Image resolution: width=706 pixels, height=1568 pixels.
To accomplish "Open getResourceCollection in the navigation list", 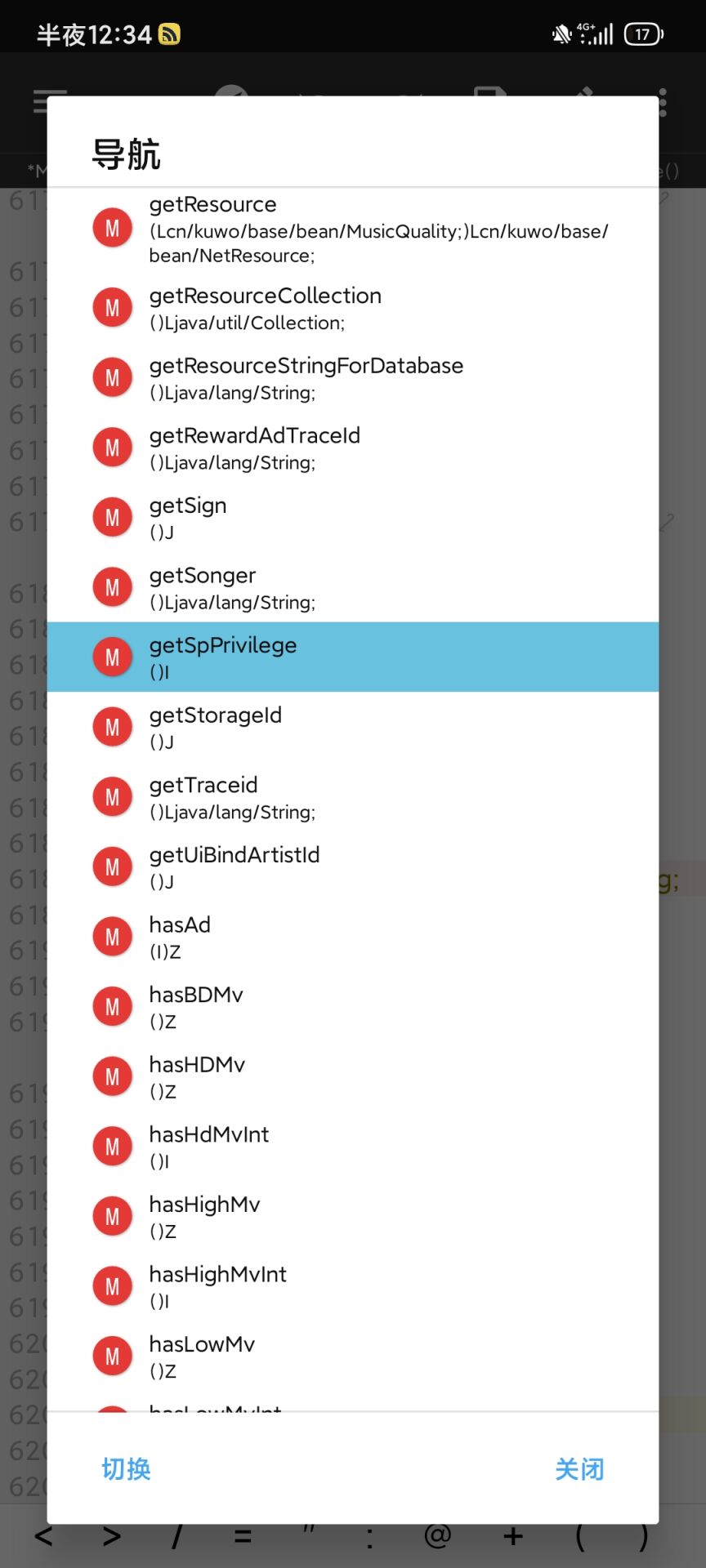I will pyautogui.click(x=351, y=308).
